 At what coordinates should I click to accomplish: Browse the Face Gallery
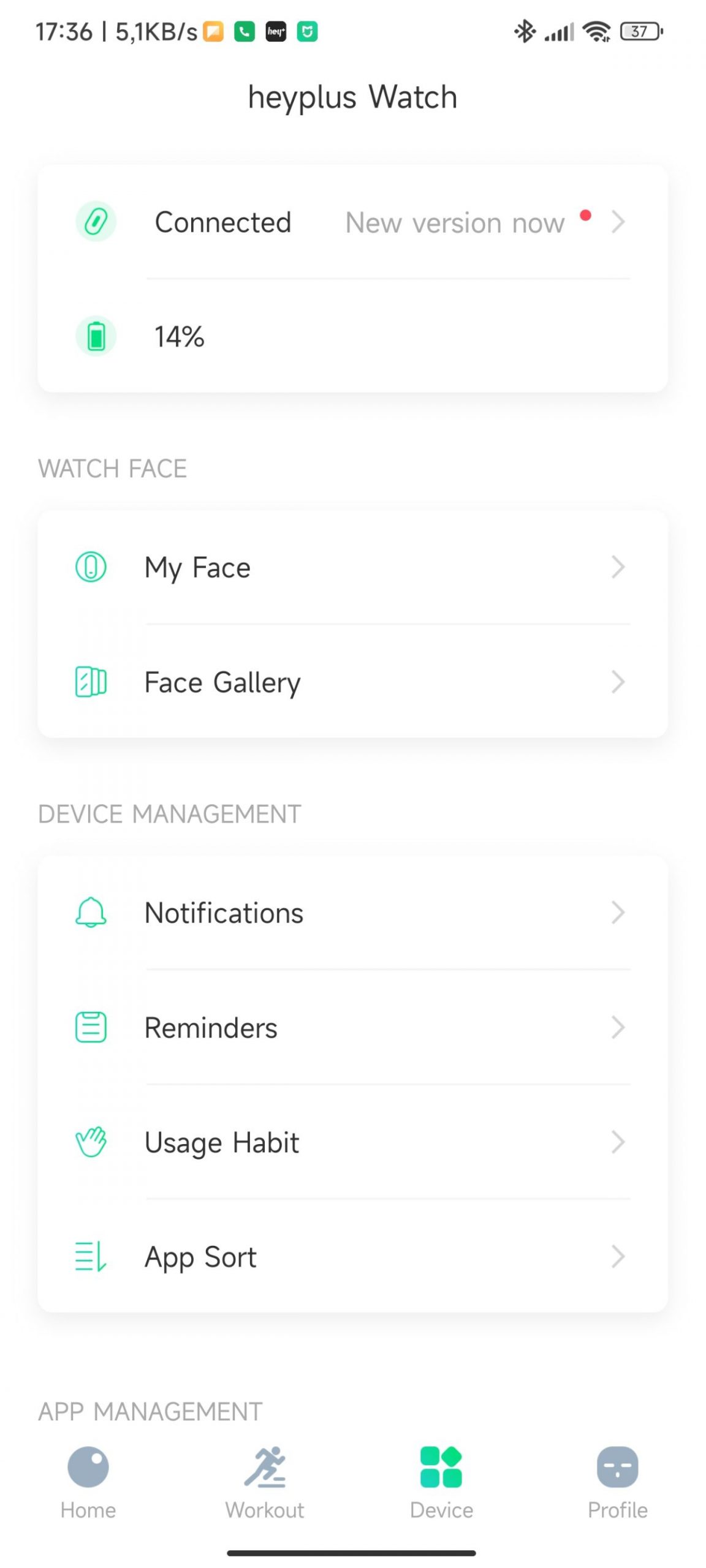[352, 682]
